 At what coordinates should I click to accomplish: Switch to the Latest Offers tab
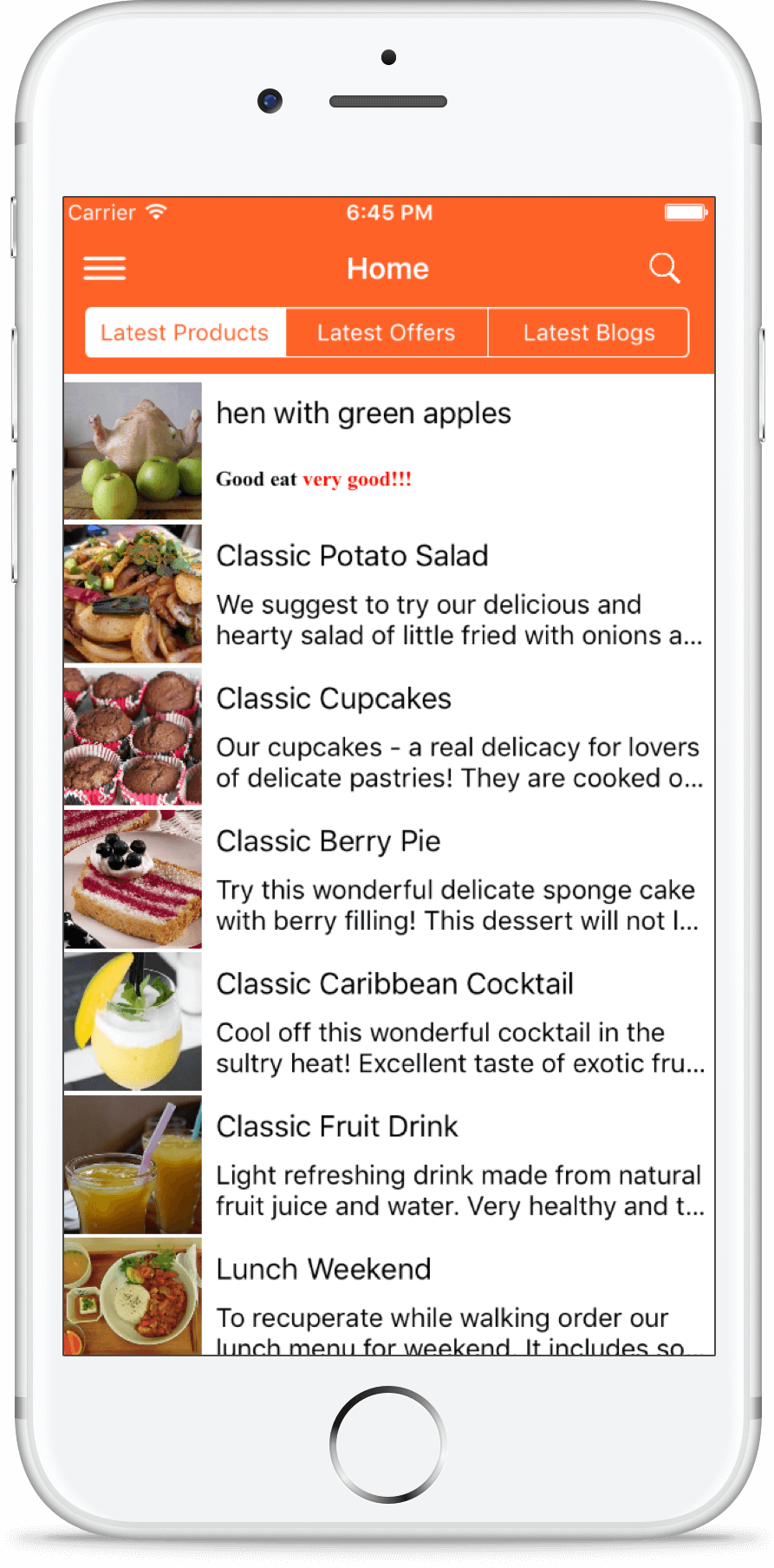point(387,333)
